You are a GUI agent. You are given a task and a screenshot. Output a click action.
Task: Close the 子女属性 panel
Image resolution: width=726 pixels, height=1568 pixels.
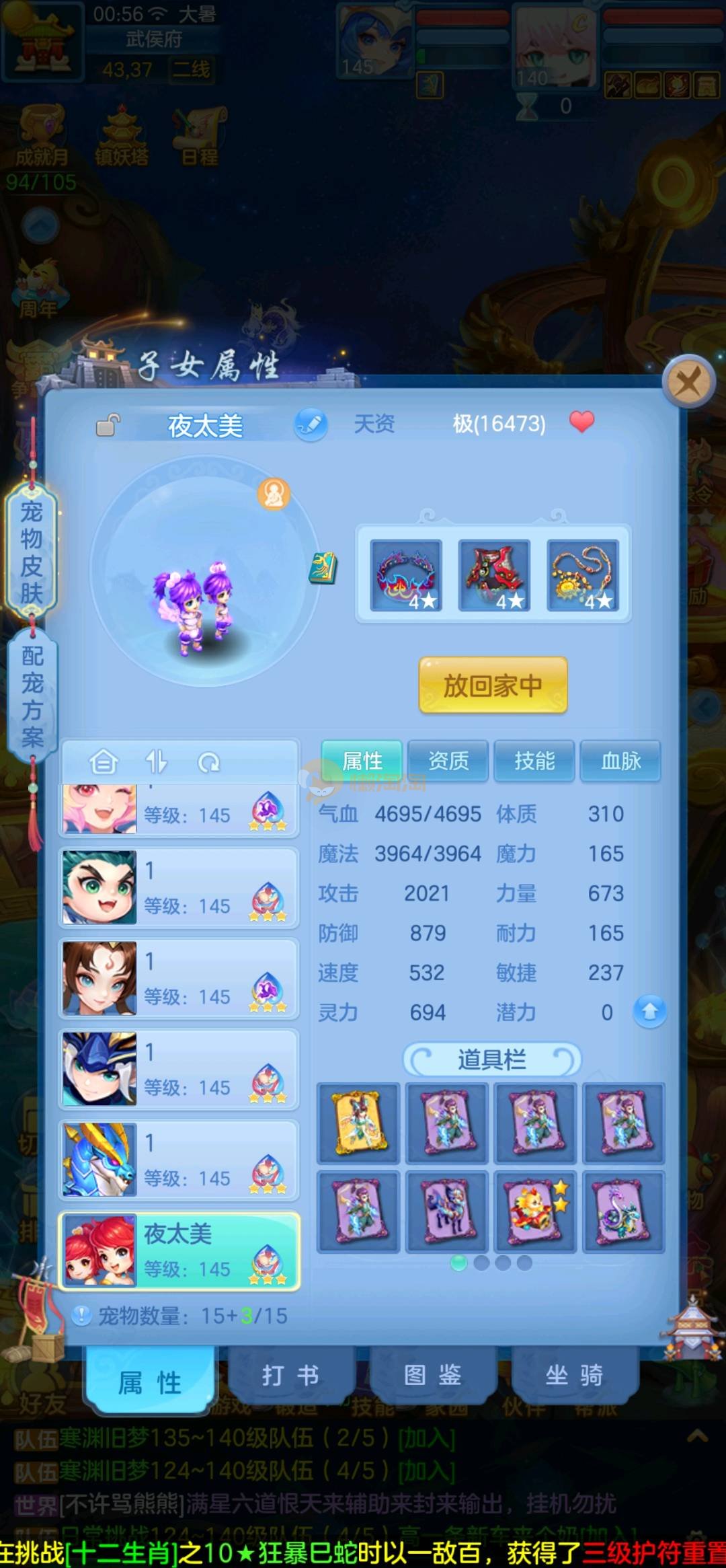688,383
